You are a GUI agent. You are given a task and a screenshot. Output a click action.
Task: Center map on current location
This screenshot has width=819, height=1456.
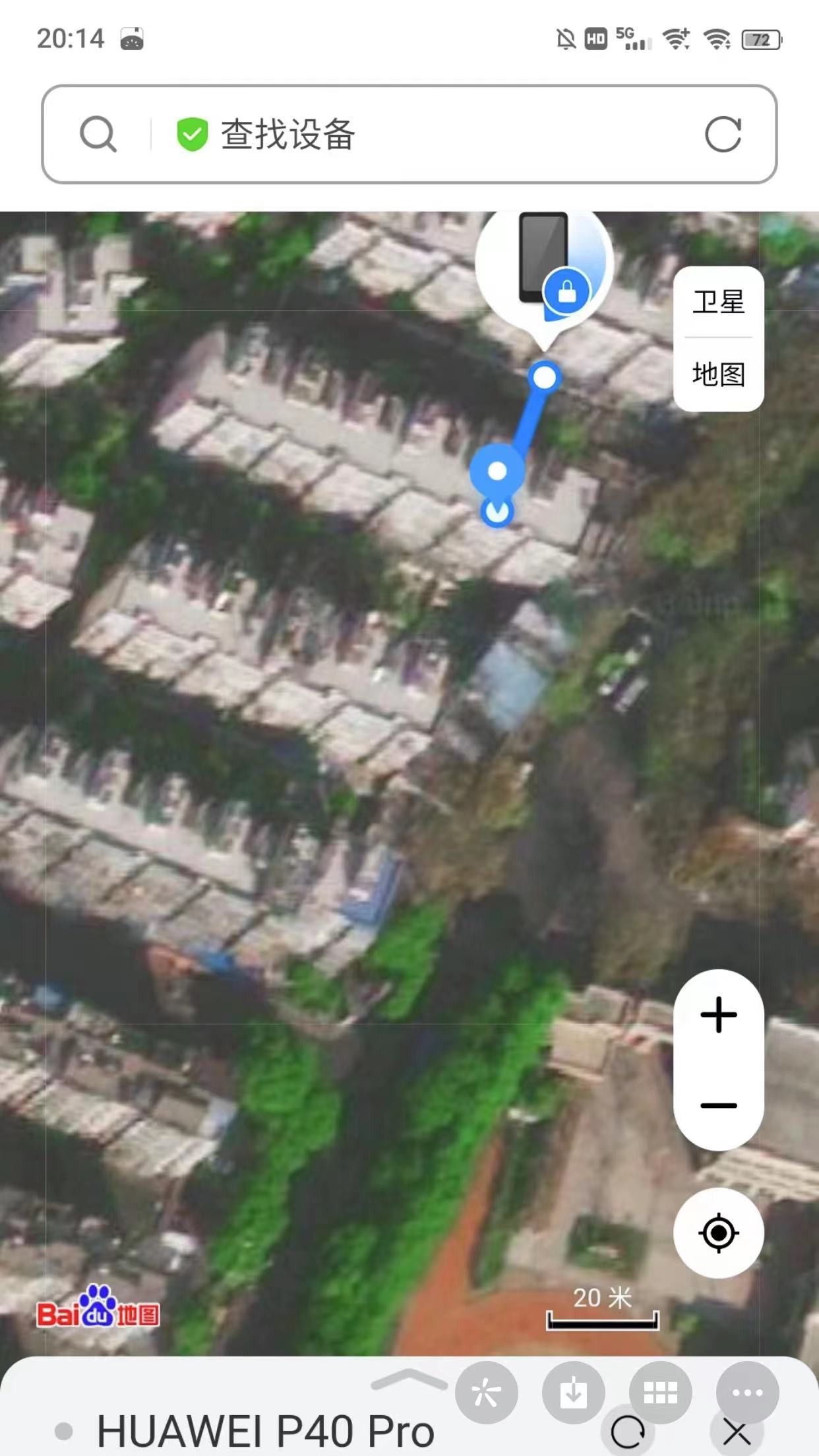coord(719,1232)
